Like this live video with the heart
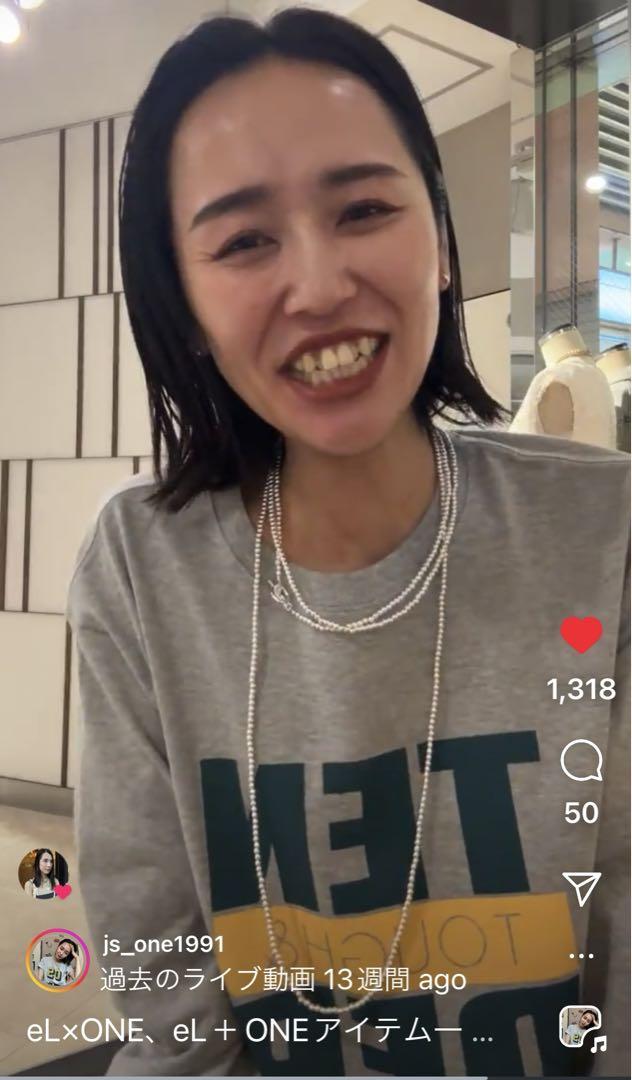 (581, 634)
